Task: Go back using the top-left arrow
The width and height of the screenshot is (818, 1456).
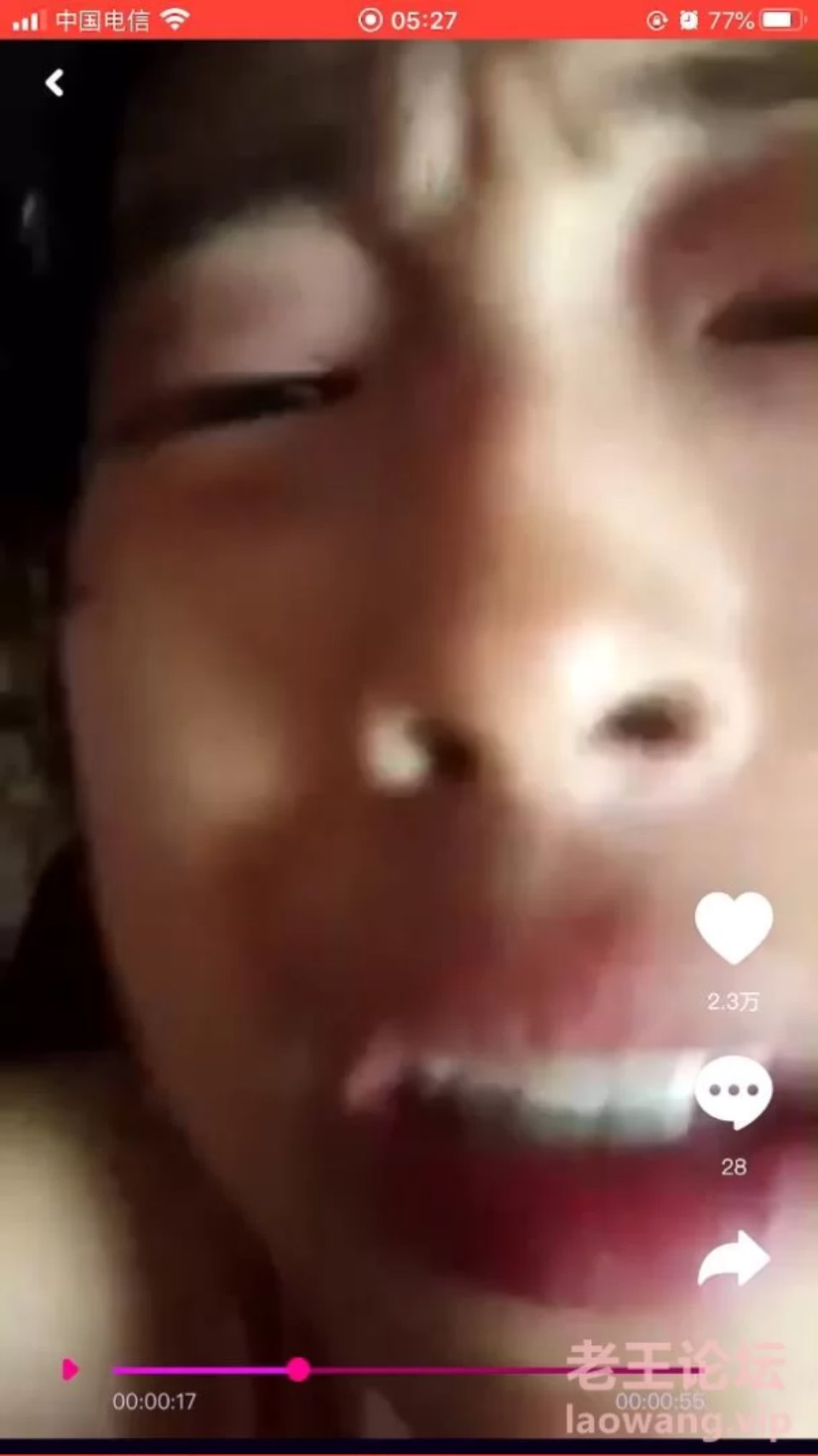Action: (x=55, y=83)
